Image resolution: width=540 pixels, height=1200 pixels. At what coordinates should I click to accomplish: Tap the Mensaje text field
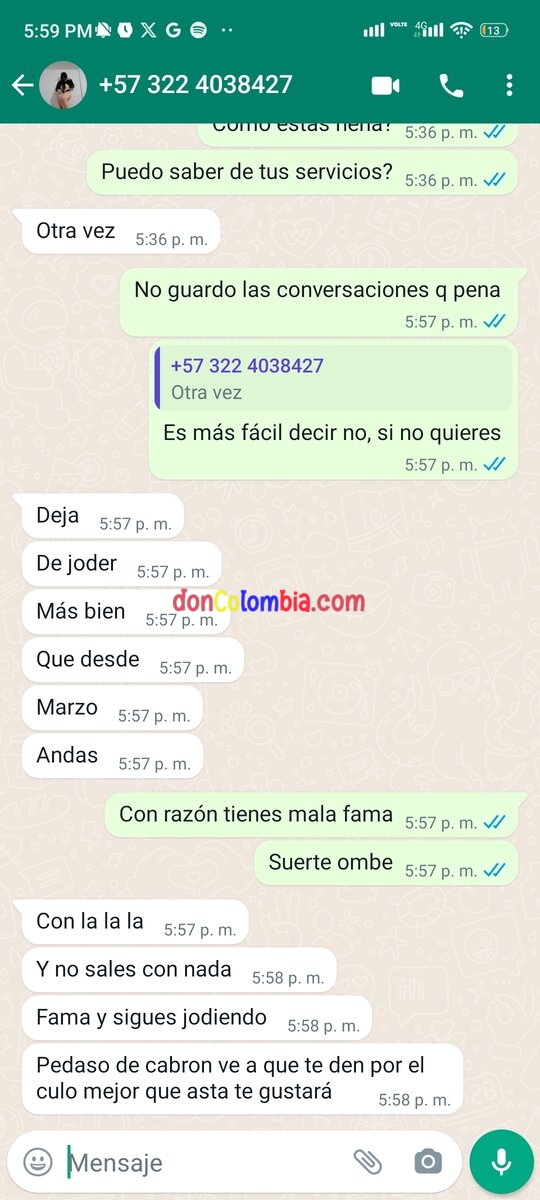pos(205,1162)
